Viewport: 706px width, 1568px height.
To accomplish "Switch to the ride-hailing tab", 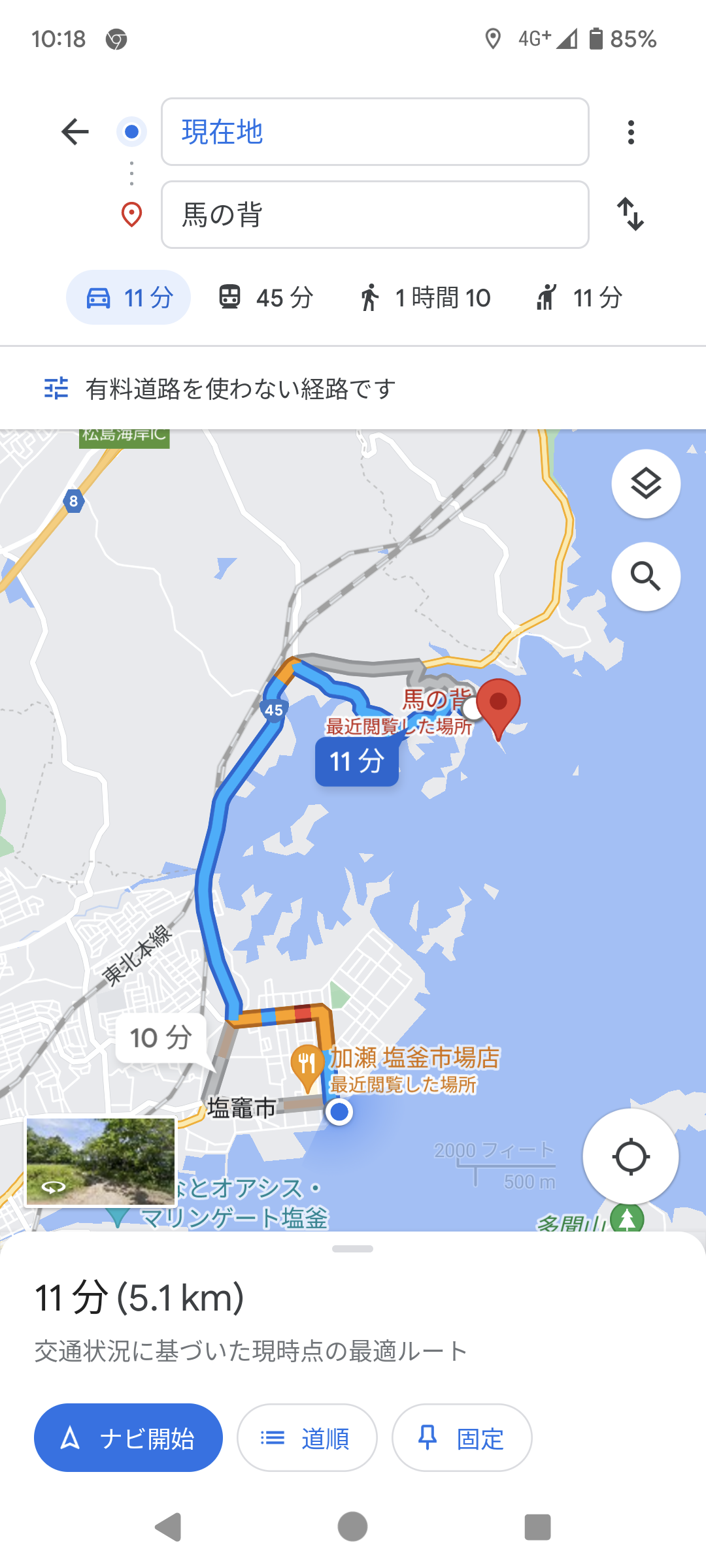I will coord(579,298).
